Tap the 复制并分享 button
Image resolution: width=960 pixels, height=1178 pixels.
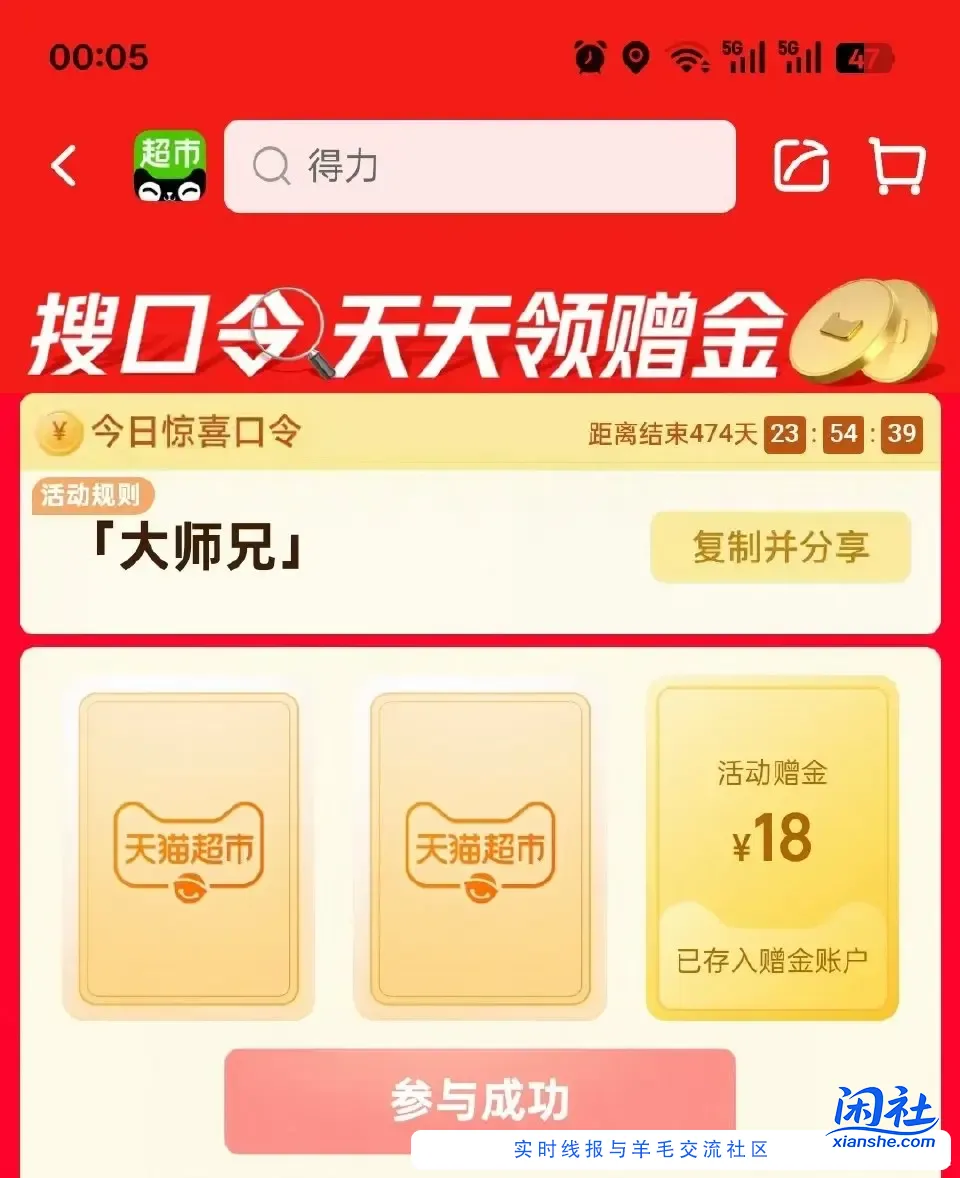(x=780, y=547)
